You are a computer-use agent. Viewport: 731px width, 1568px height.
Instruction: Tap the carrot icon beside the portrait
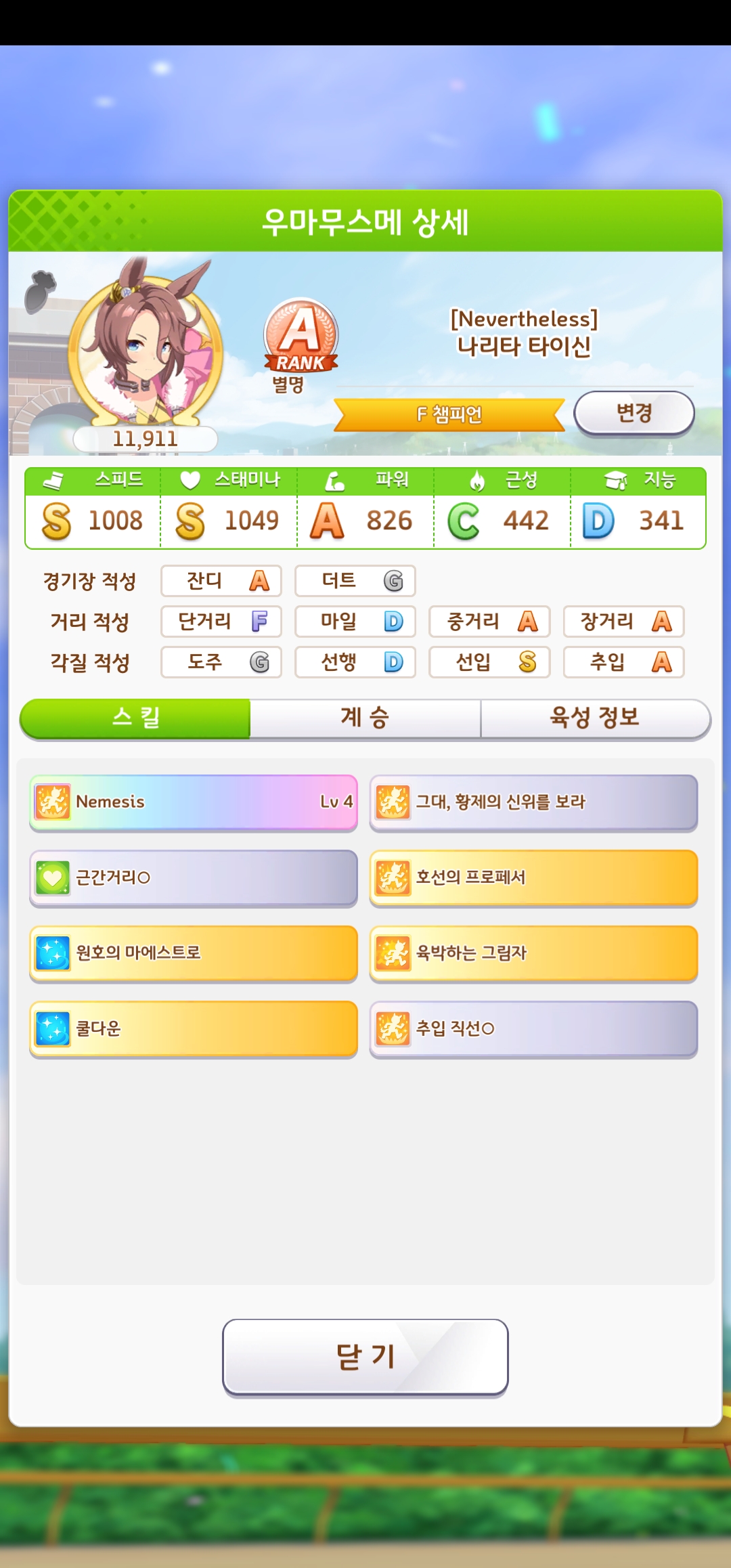tap(40, 292)
